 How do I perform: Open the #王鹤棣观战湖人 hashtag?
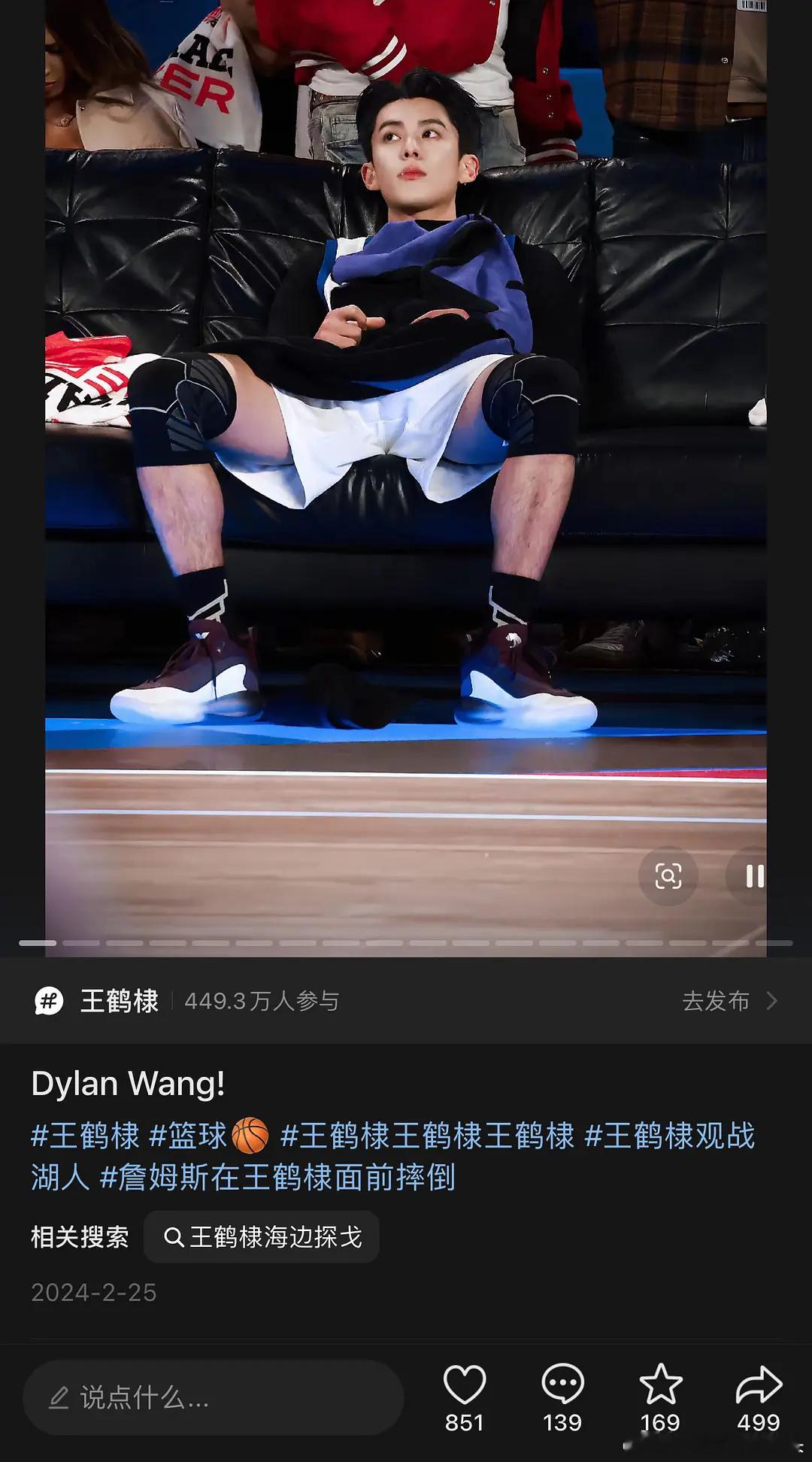pos(392,1157)
